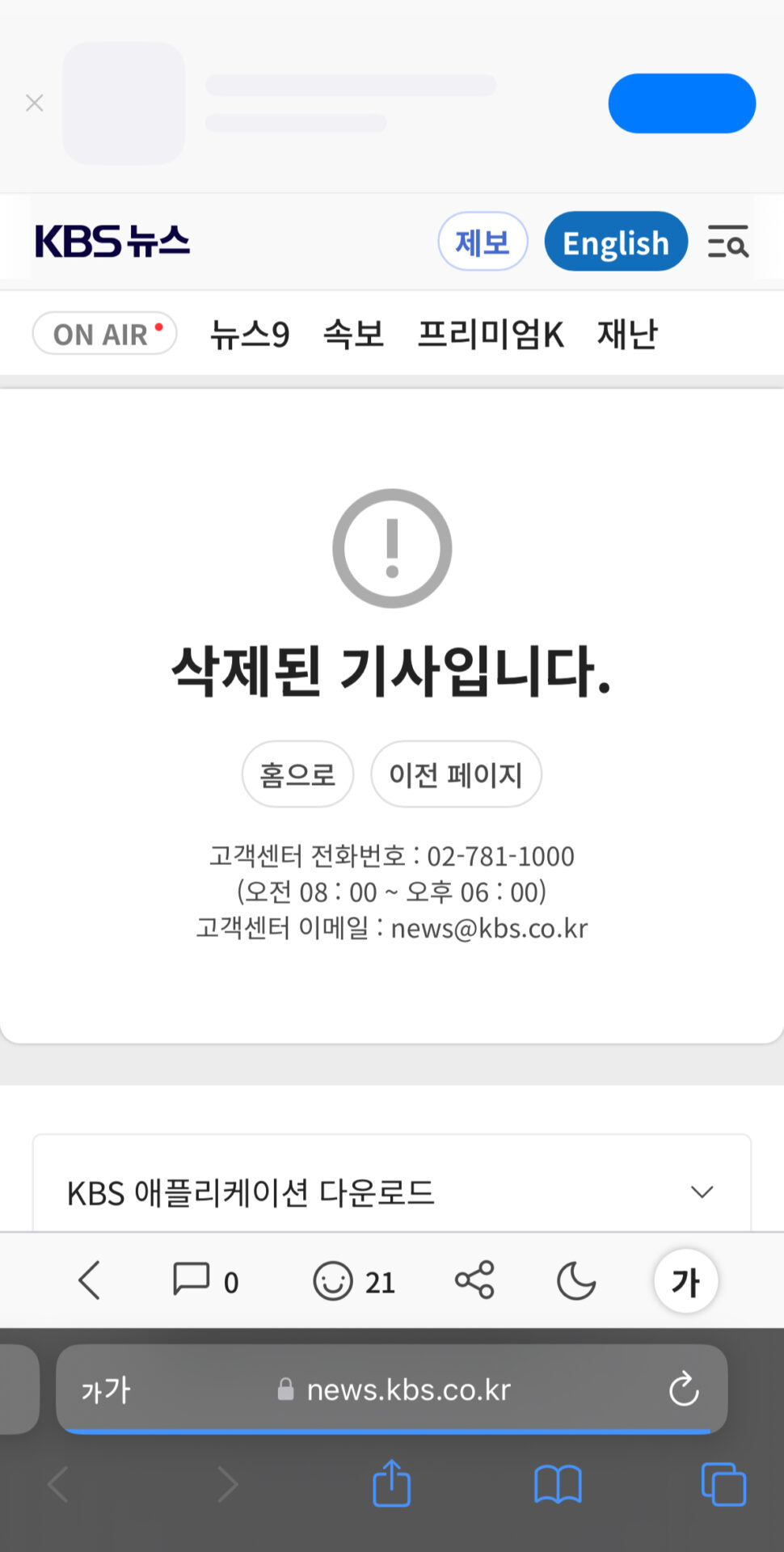Image resolution: width=784 pixels, height=1552 pixels.
Task: Tap the 홈으로 button
Action: [297, 774]
